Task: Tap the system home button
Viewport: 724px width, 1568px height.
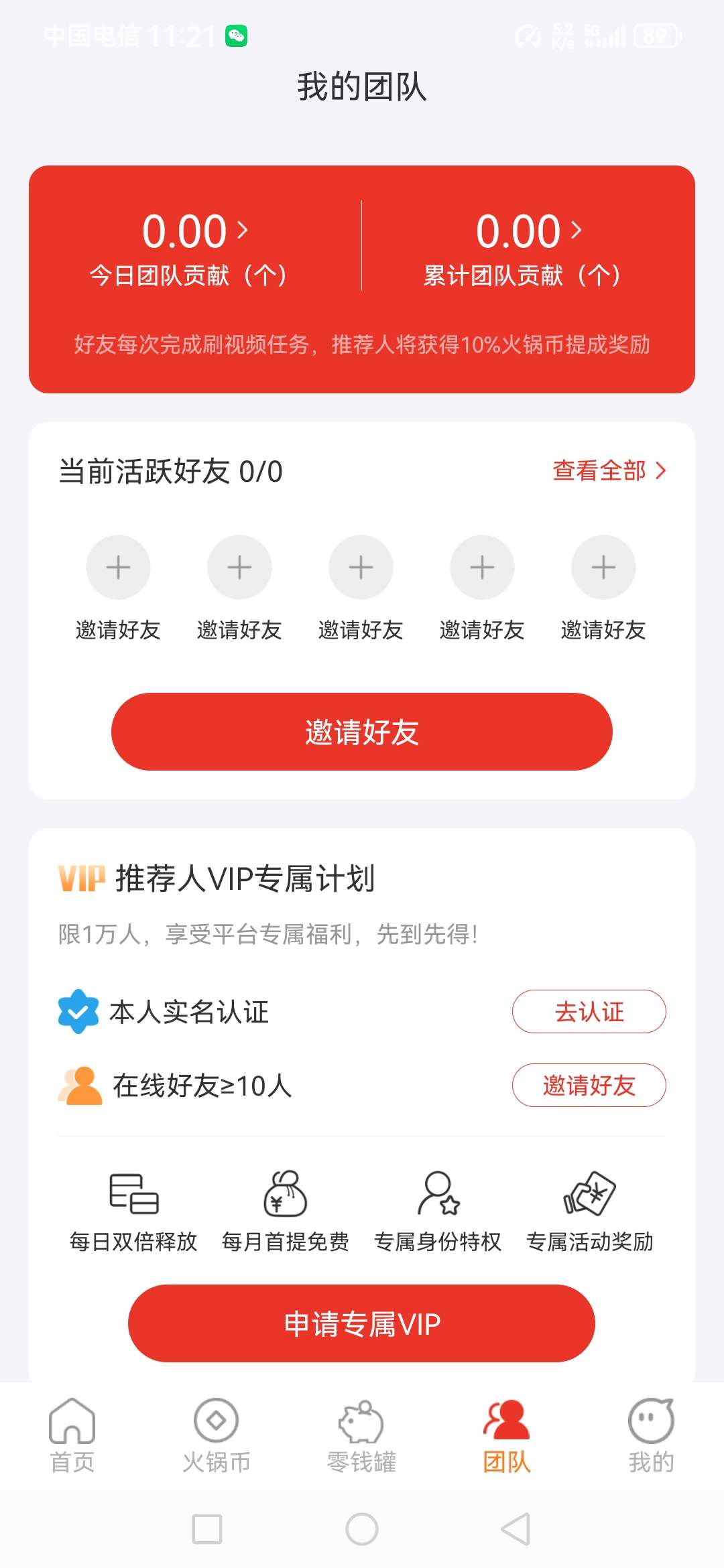Action: 362,1529
